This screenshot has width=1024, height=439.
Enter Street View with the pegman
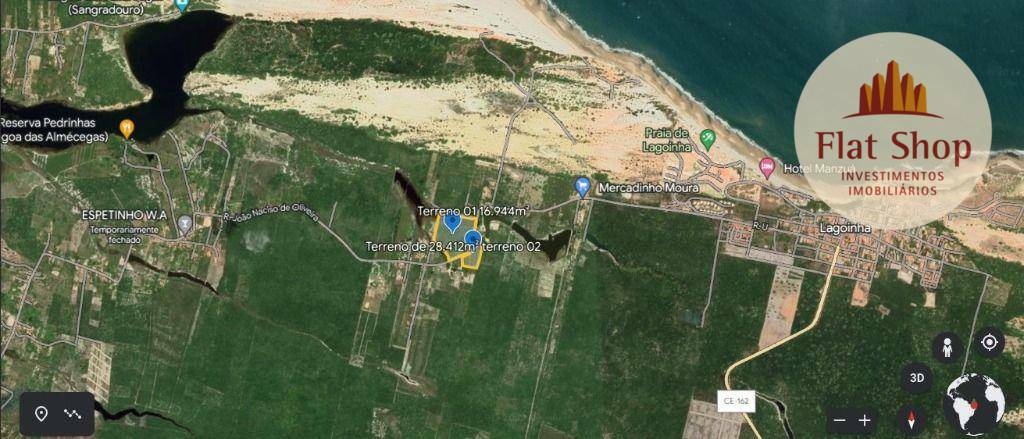pos(947,348)
